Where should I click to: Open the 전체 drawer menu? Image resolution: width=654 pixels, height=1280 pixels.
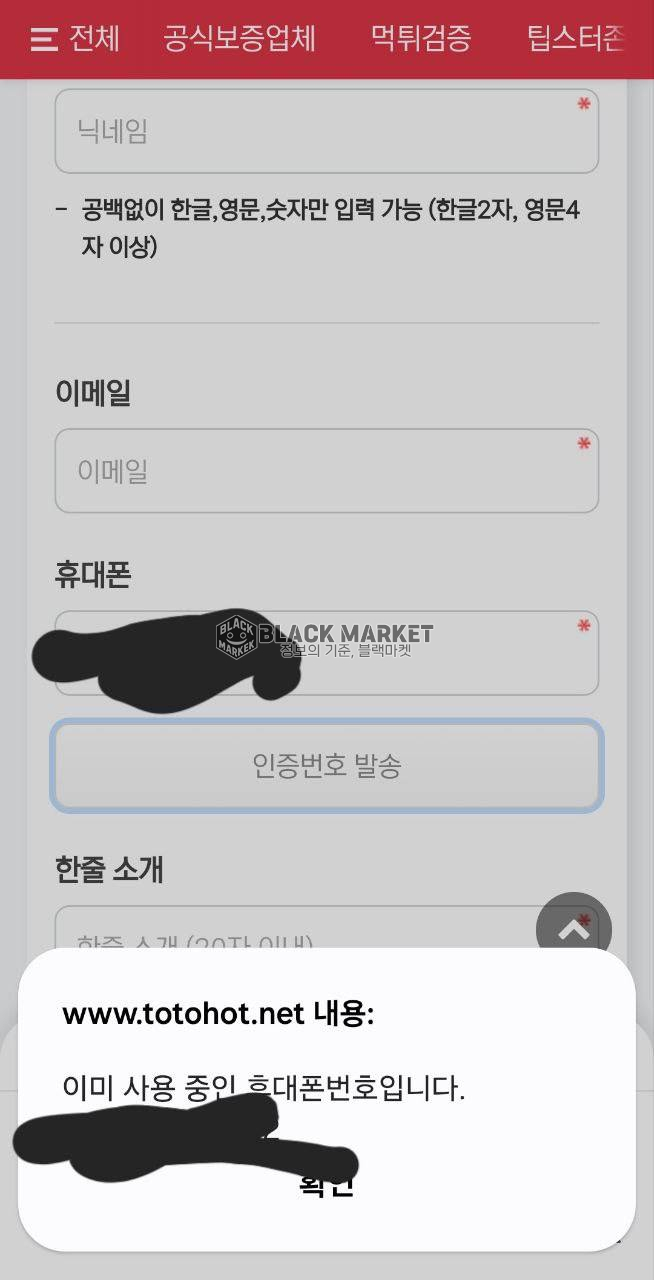[74, 39]
